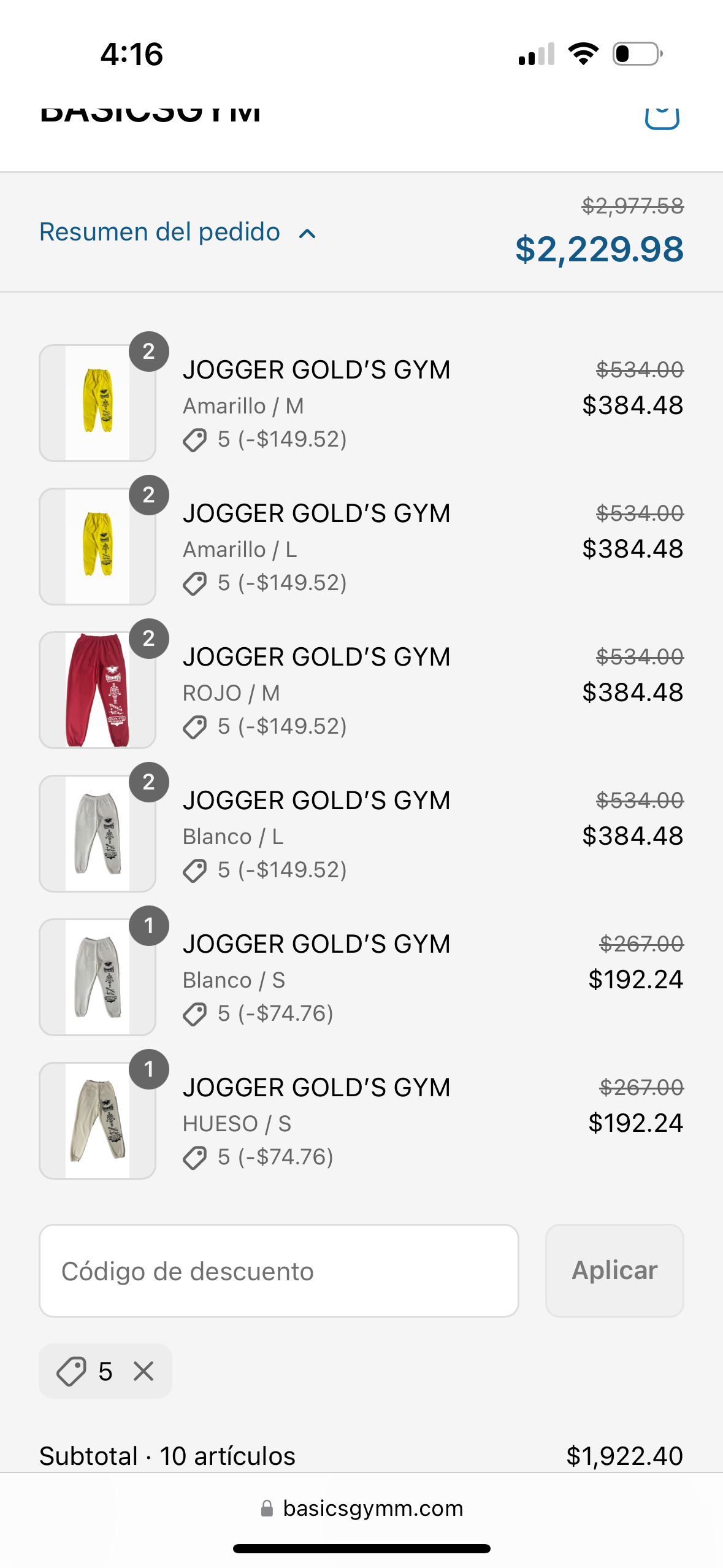723x1568 pixels.
Task: Focus the Código de descuento field
Action: 278,1270
